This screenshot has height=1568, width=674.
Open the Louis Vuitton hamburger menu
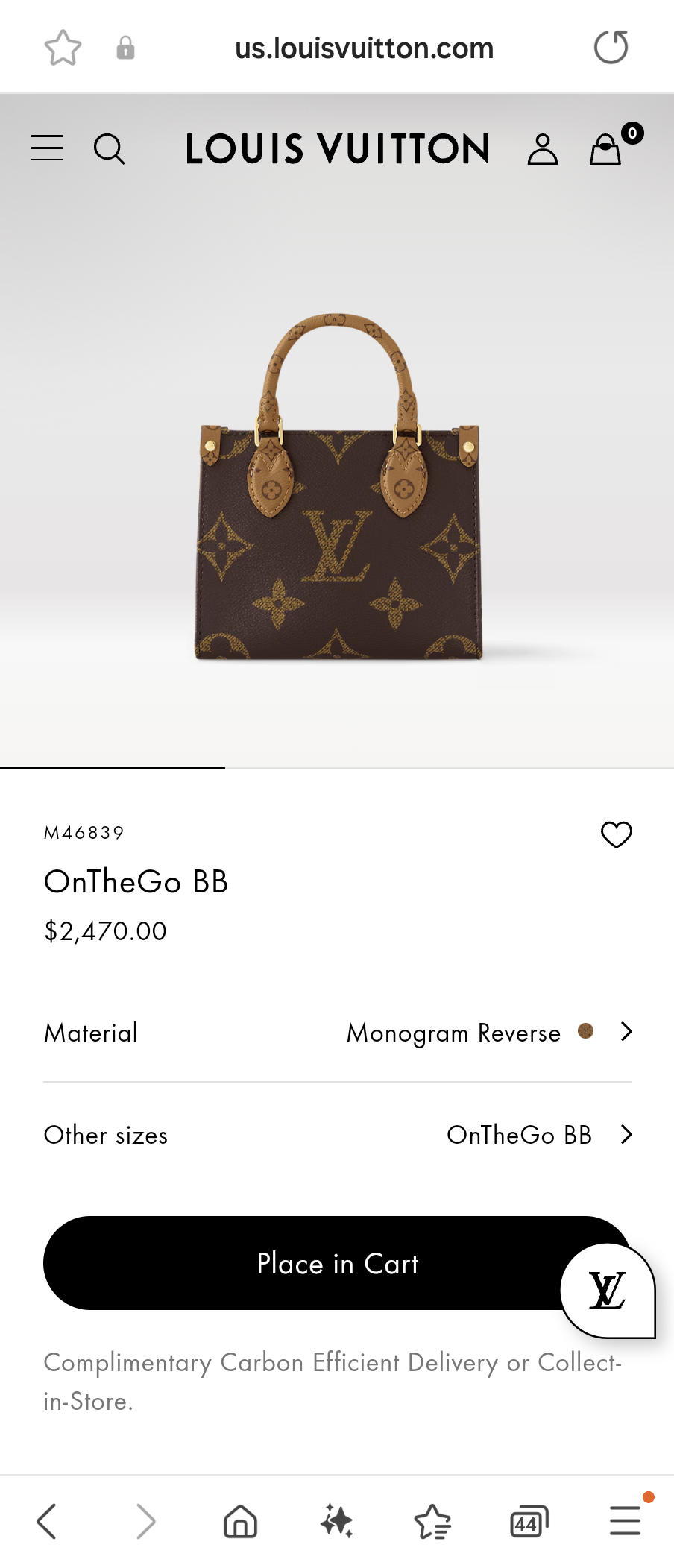pyautogui.click(x=46, y=148)
